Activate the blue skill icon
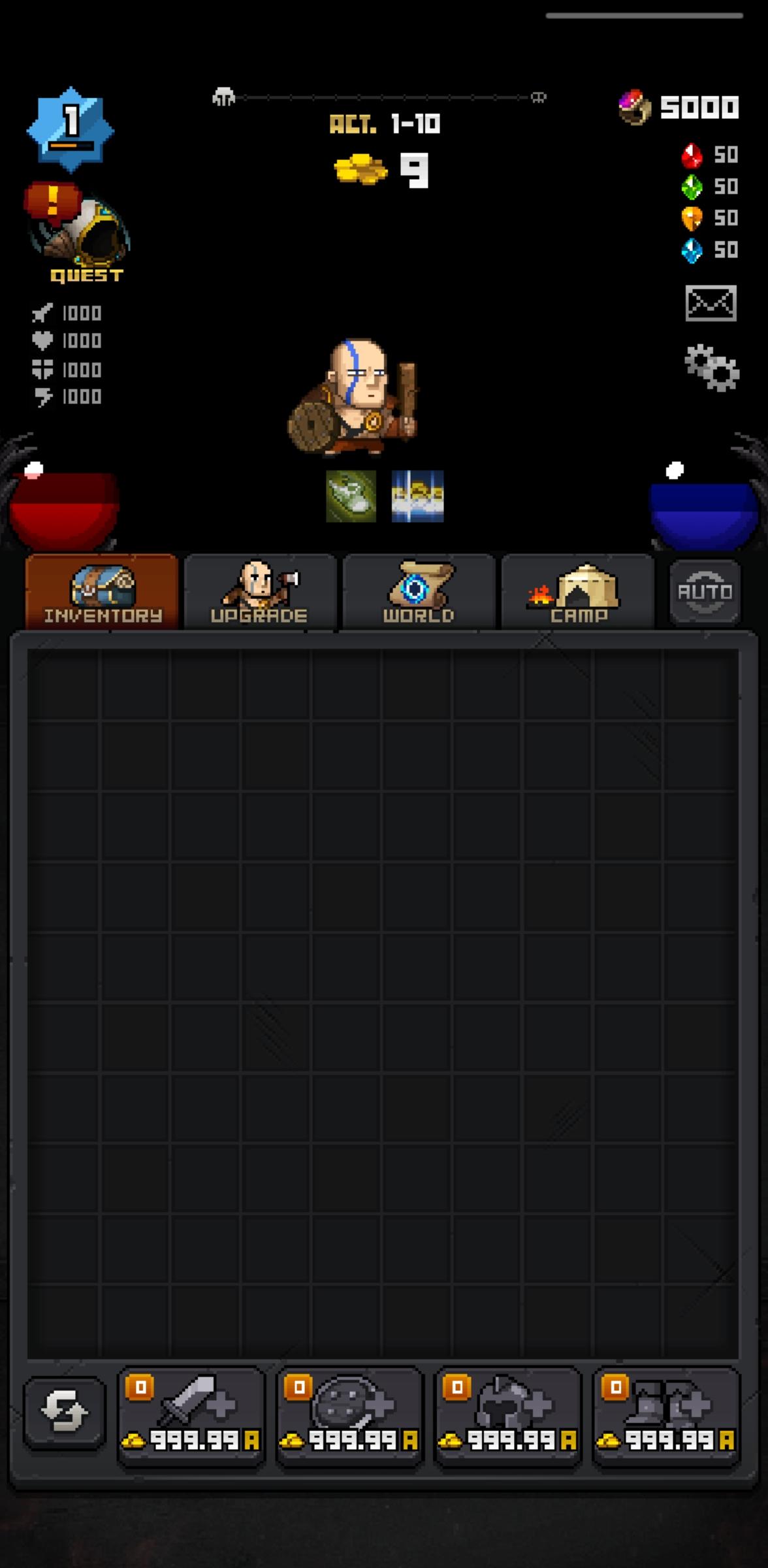This screenshot has height=1568, width=768. coord(417,496)
